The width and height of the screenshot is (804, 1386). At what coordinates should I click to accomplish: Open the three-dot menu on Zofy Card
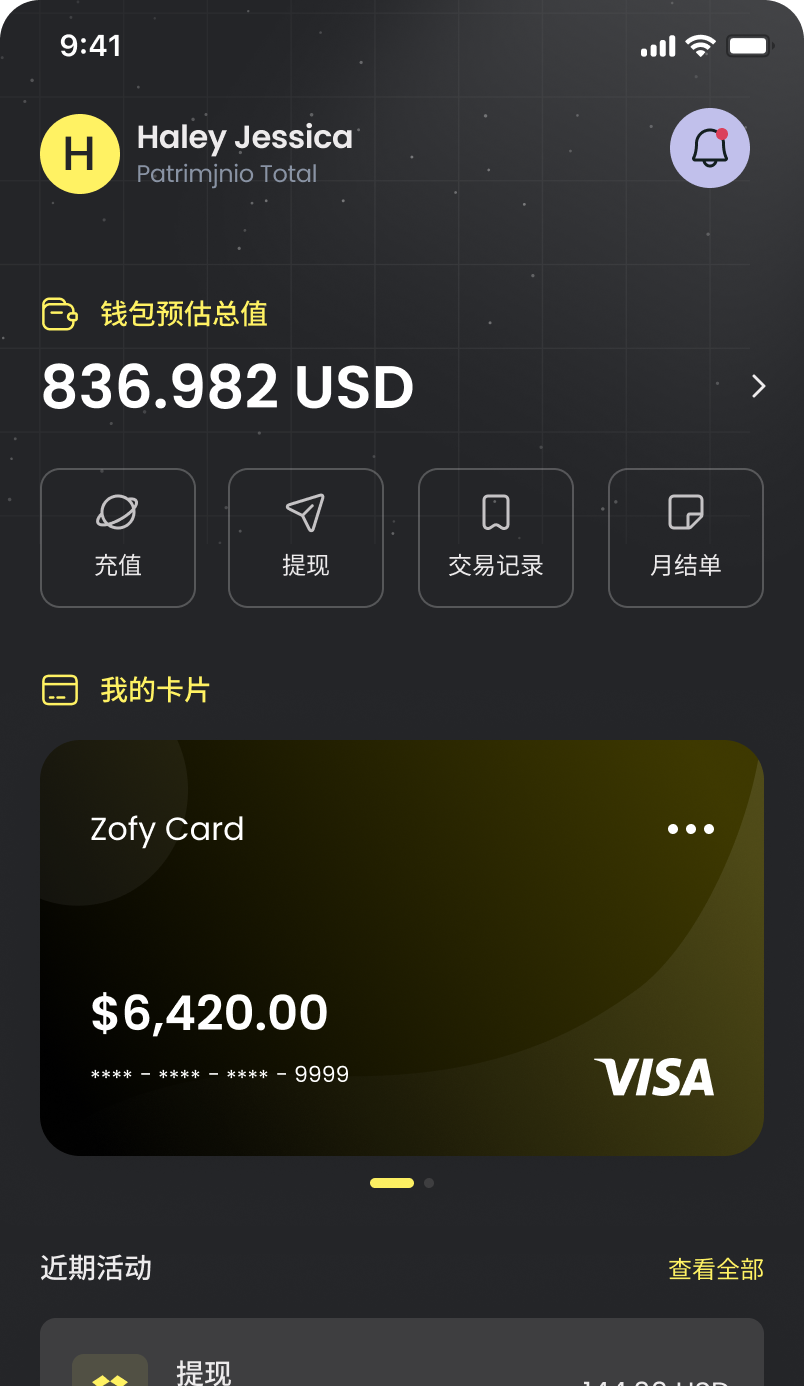coord(691,828)
